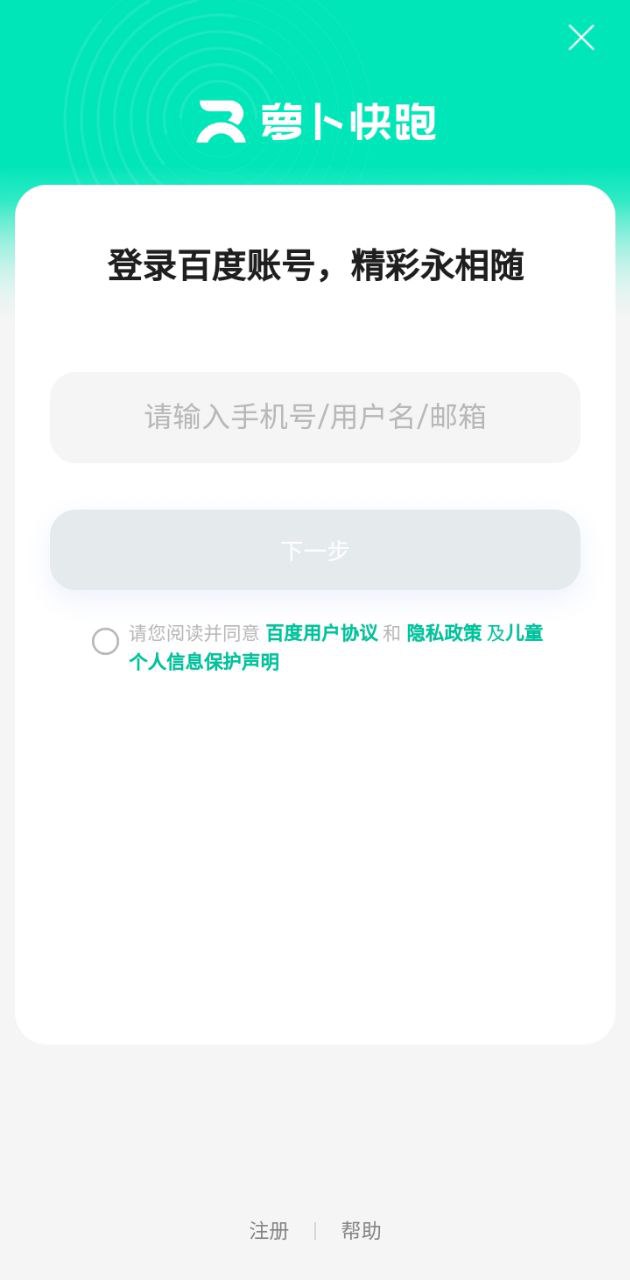
Task: Check the agreement consent circle
Action: [105, 641]
